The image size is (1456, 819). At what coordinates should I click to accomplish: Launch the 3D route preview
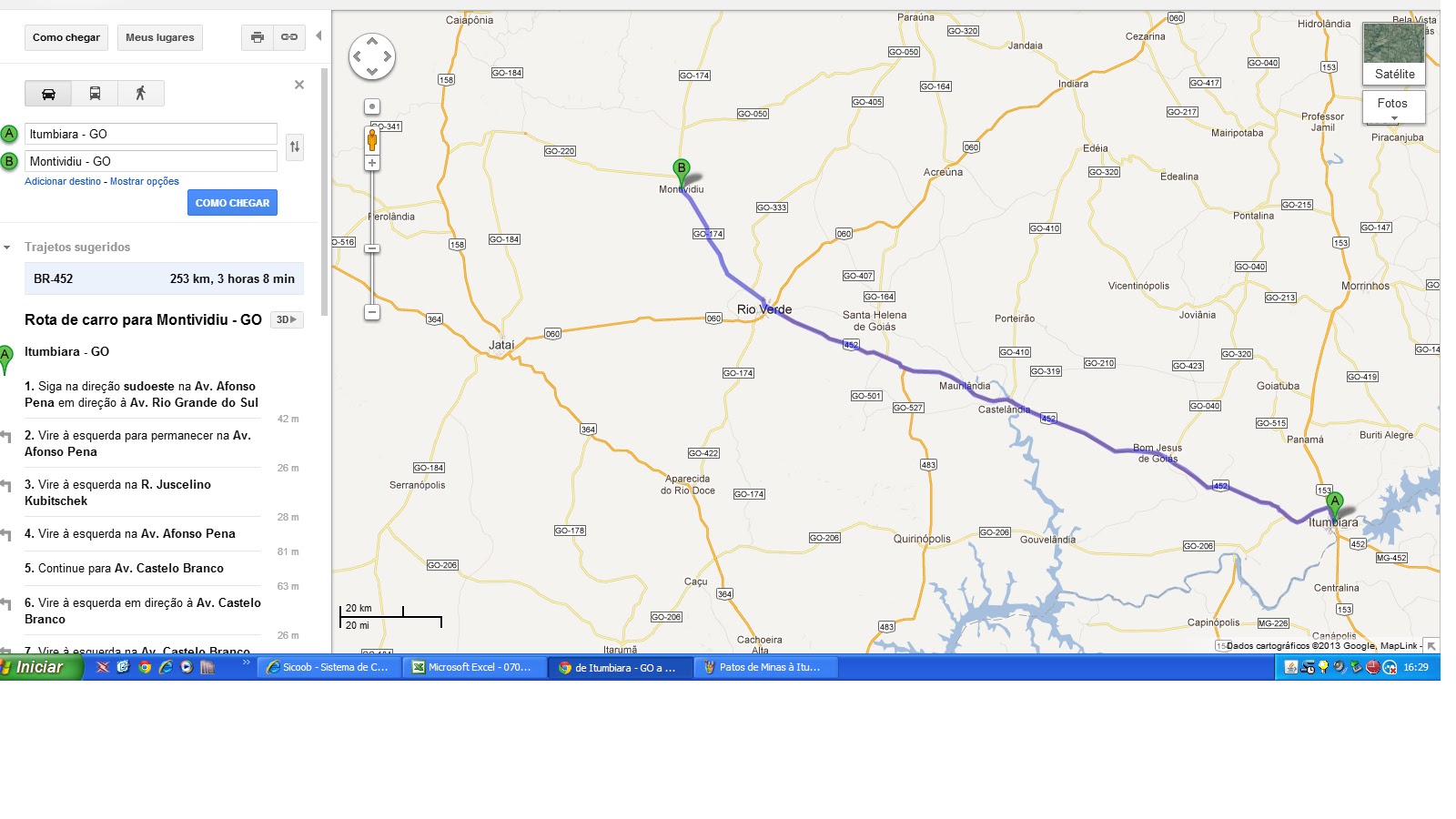(x=287, y=319)
